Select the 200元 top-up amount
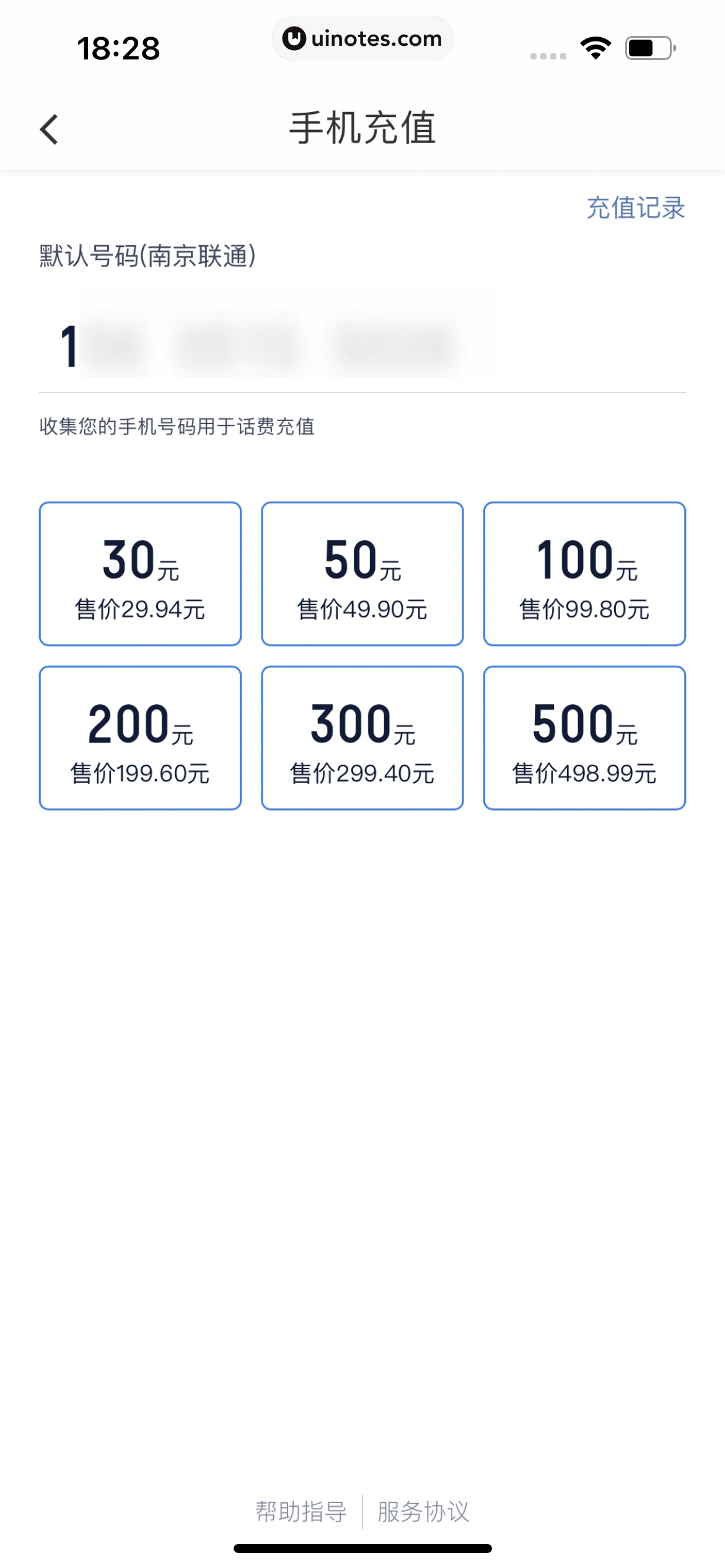This screenshot has width=725, height=1568. coord(140,738)
